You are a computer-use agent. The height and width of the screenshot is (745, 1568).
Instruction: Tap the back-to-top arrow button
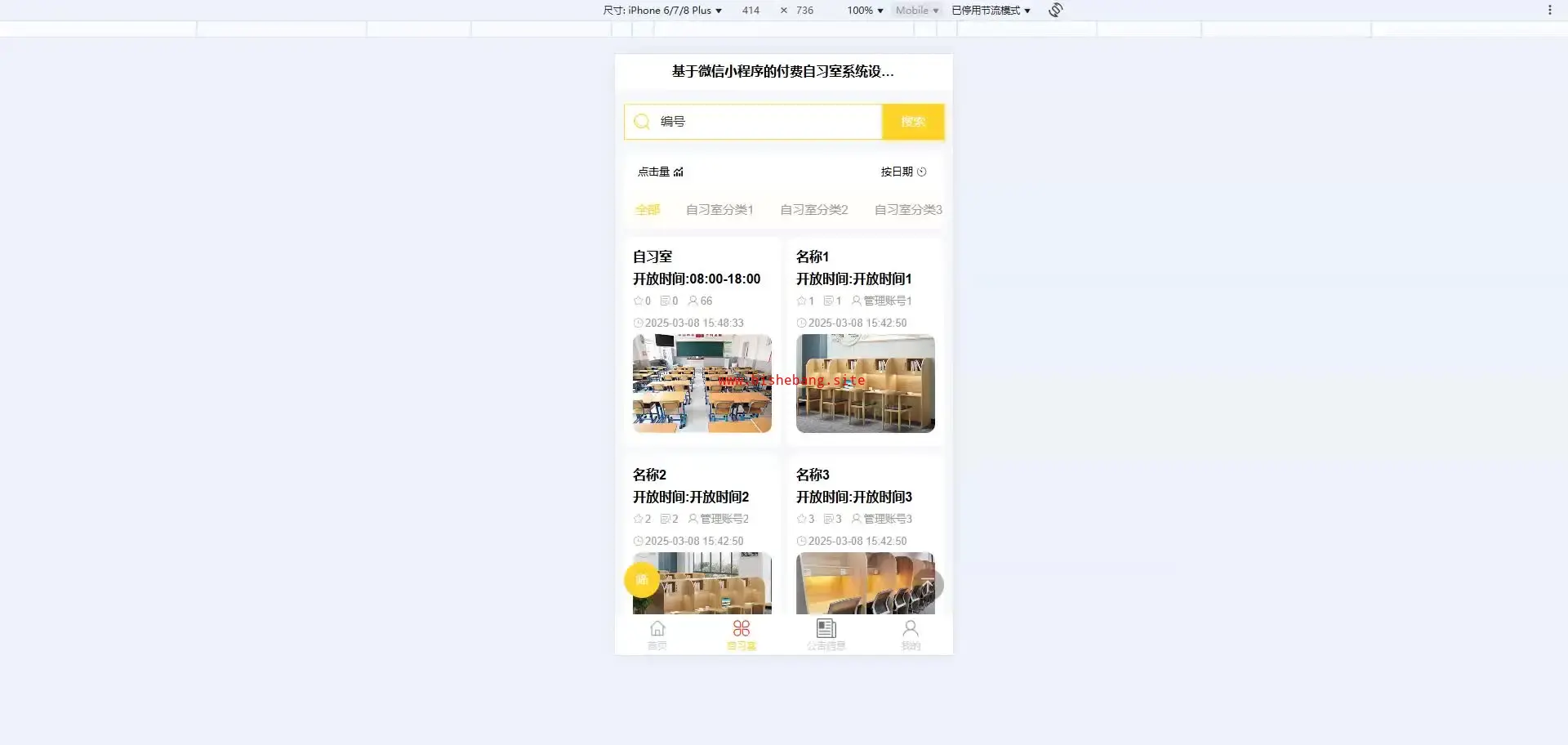pos(928,584)
